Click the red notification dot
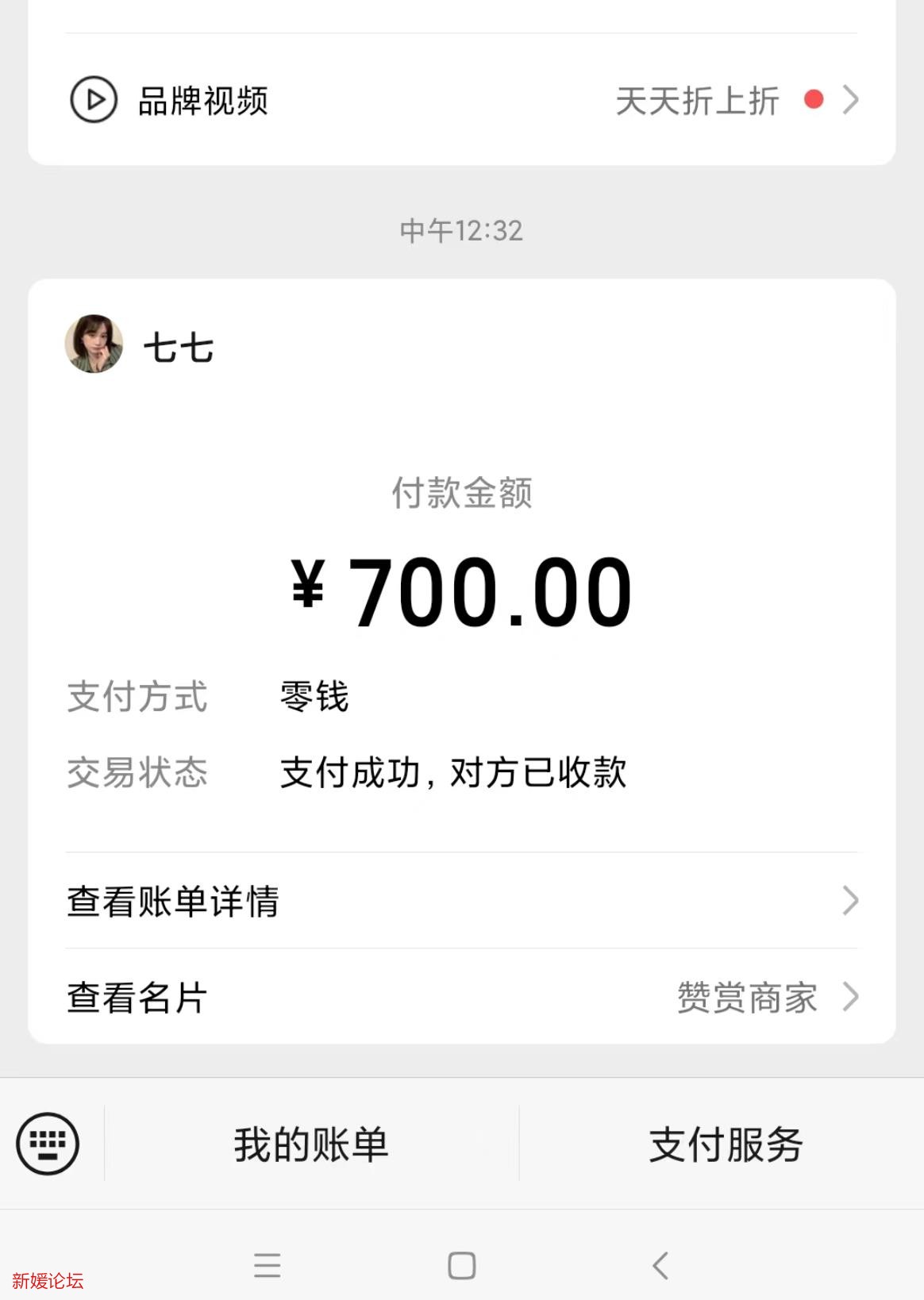The height and width of the screenshot is (1300, 924). (x=812, y=100)
